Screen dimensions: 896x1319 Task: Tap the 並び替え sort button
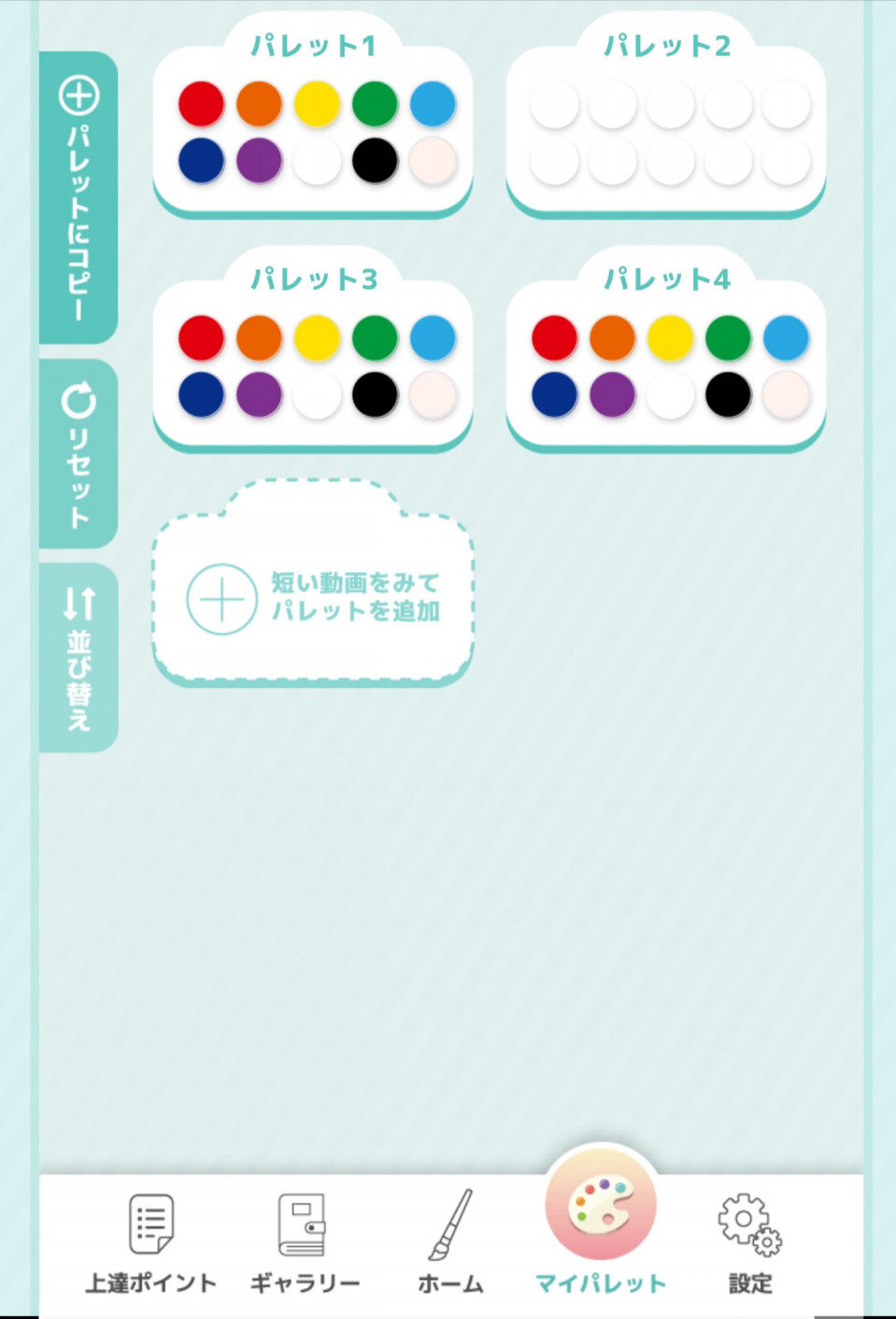pyautogui.click(x=78, y=658)
